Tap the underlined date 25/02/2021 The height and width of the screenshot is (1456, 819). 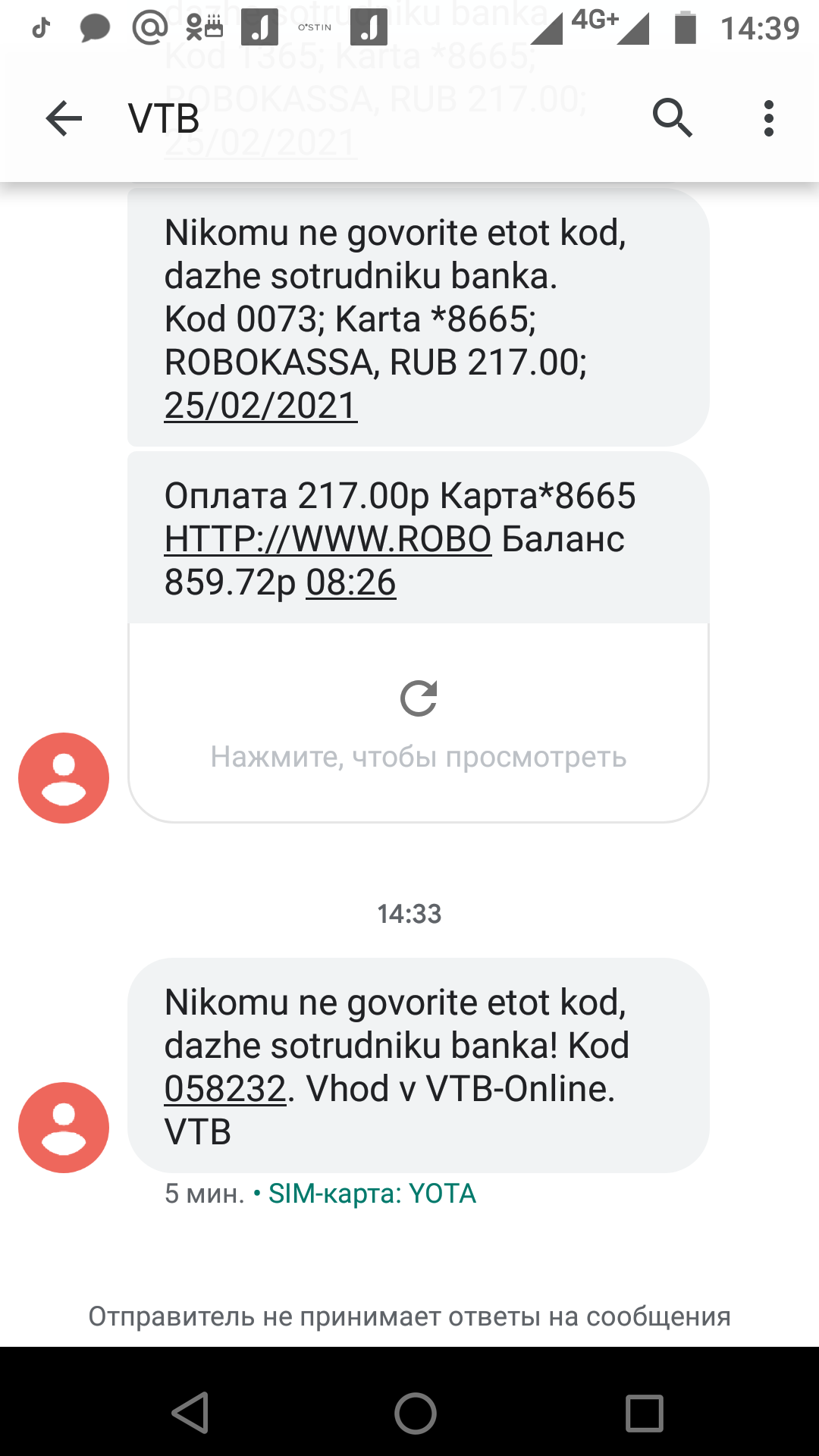(260, 406)
